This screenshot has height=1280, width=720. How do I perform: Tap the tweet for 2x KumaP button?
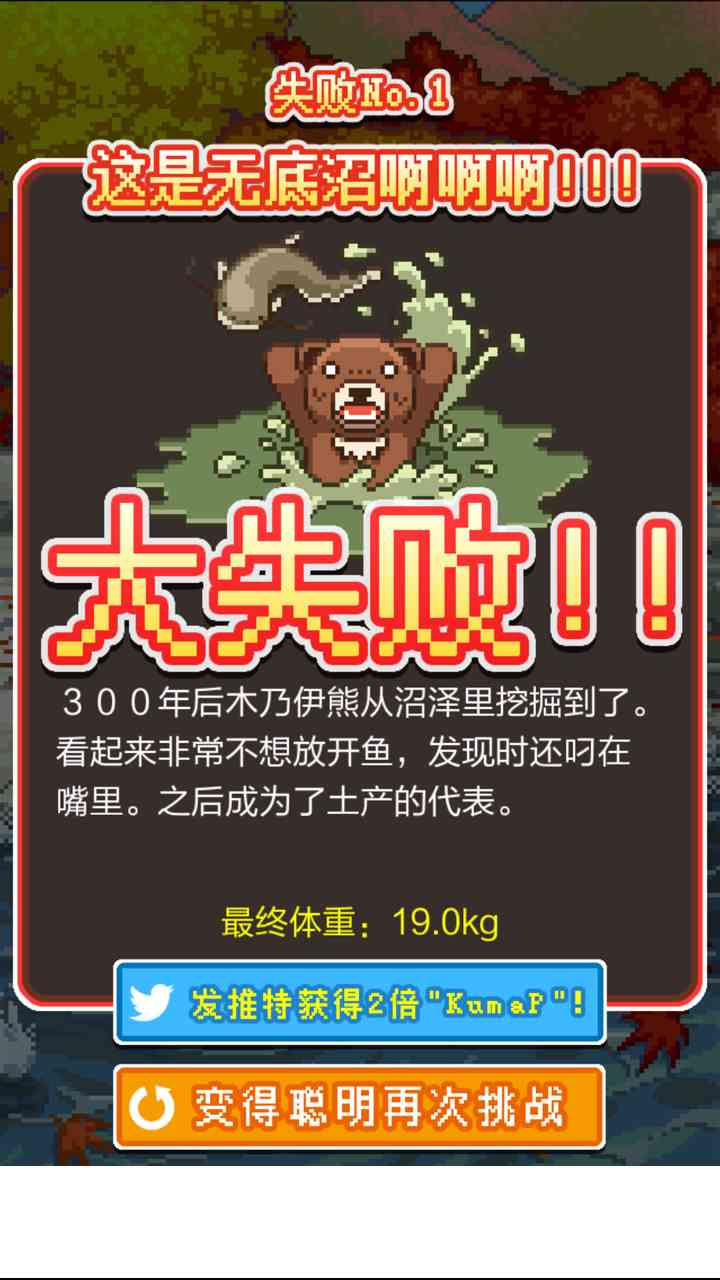(x=360, y=1003)
